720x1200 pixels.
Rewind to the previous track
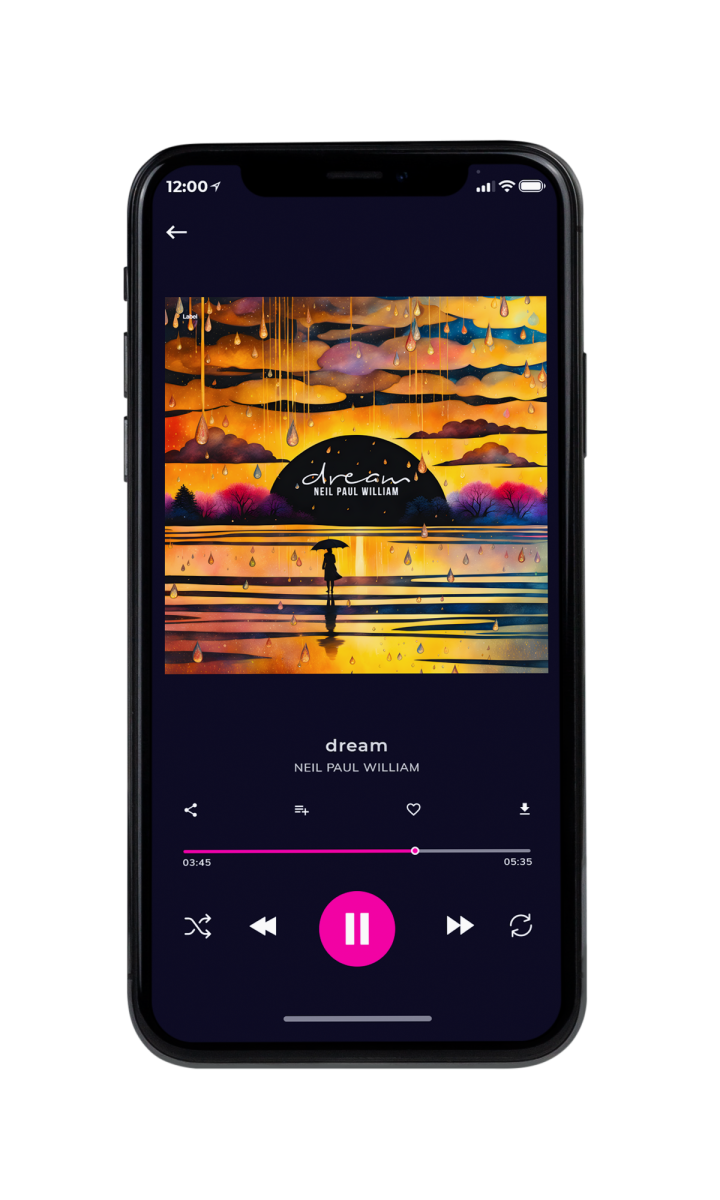(263, 927)
